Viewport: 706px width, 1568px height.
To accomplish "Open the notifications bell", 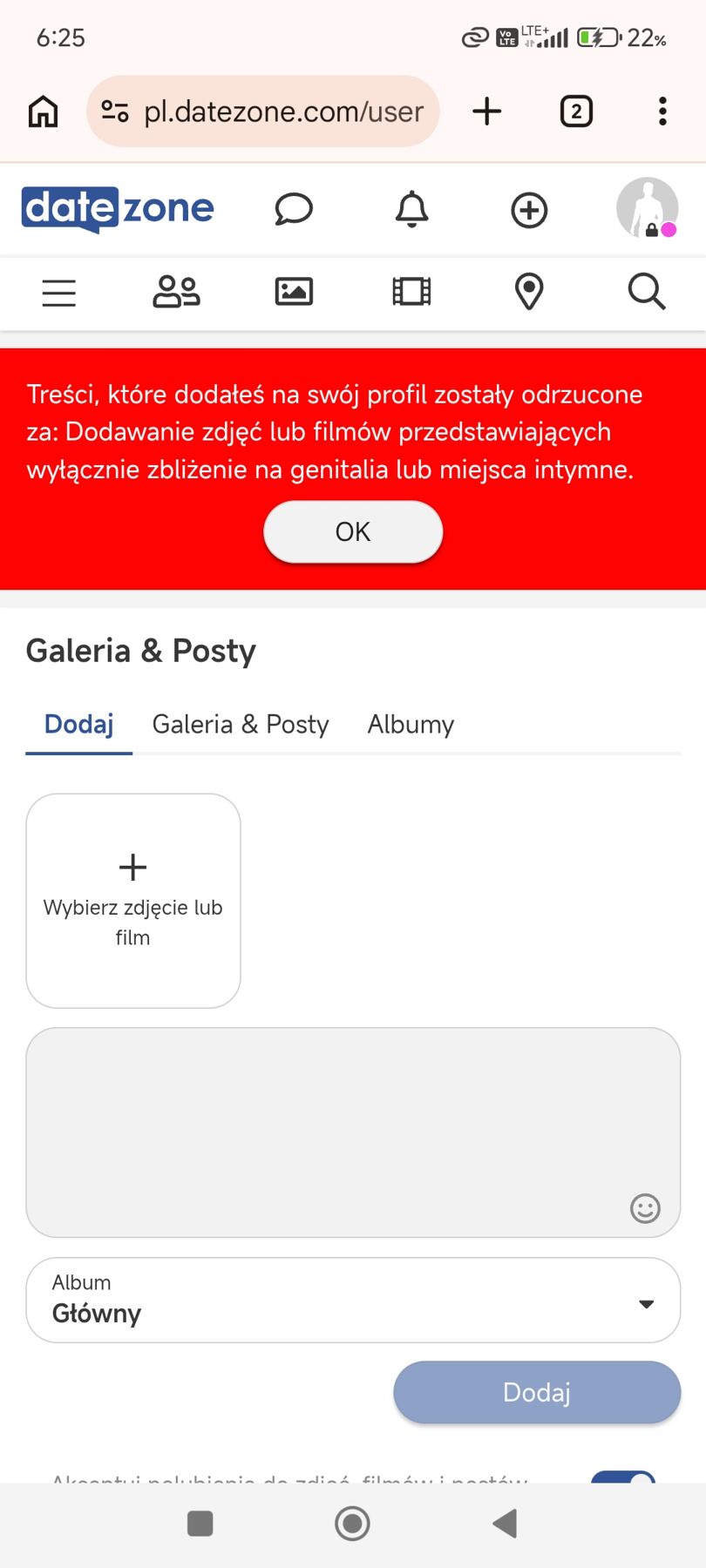I will click(412, 210).
